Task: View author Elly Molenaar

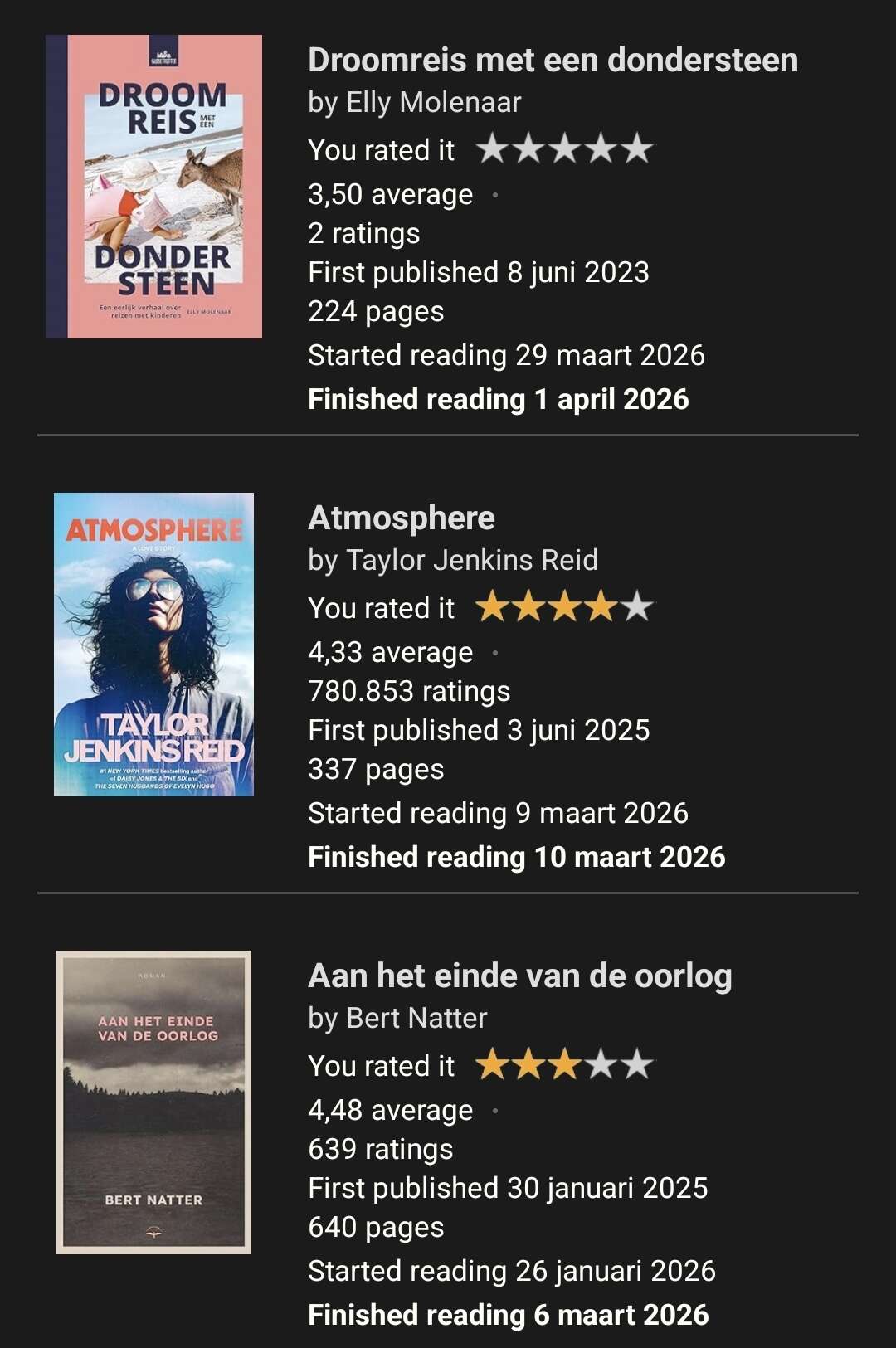Action: click(x=433, y=103)
